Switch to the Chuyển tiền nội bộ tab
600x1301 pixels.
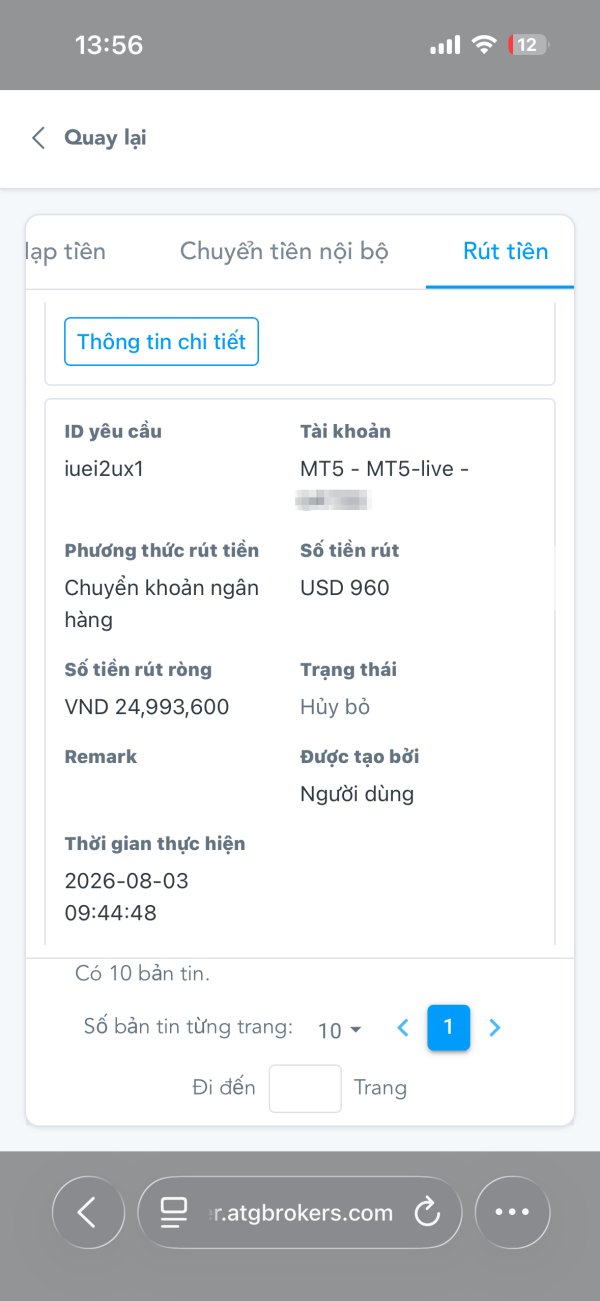click(284, 251)
